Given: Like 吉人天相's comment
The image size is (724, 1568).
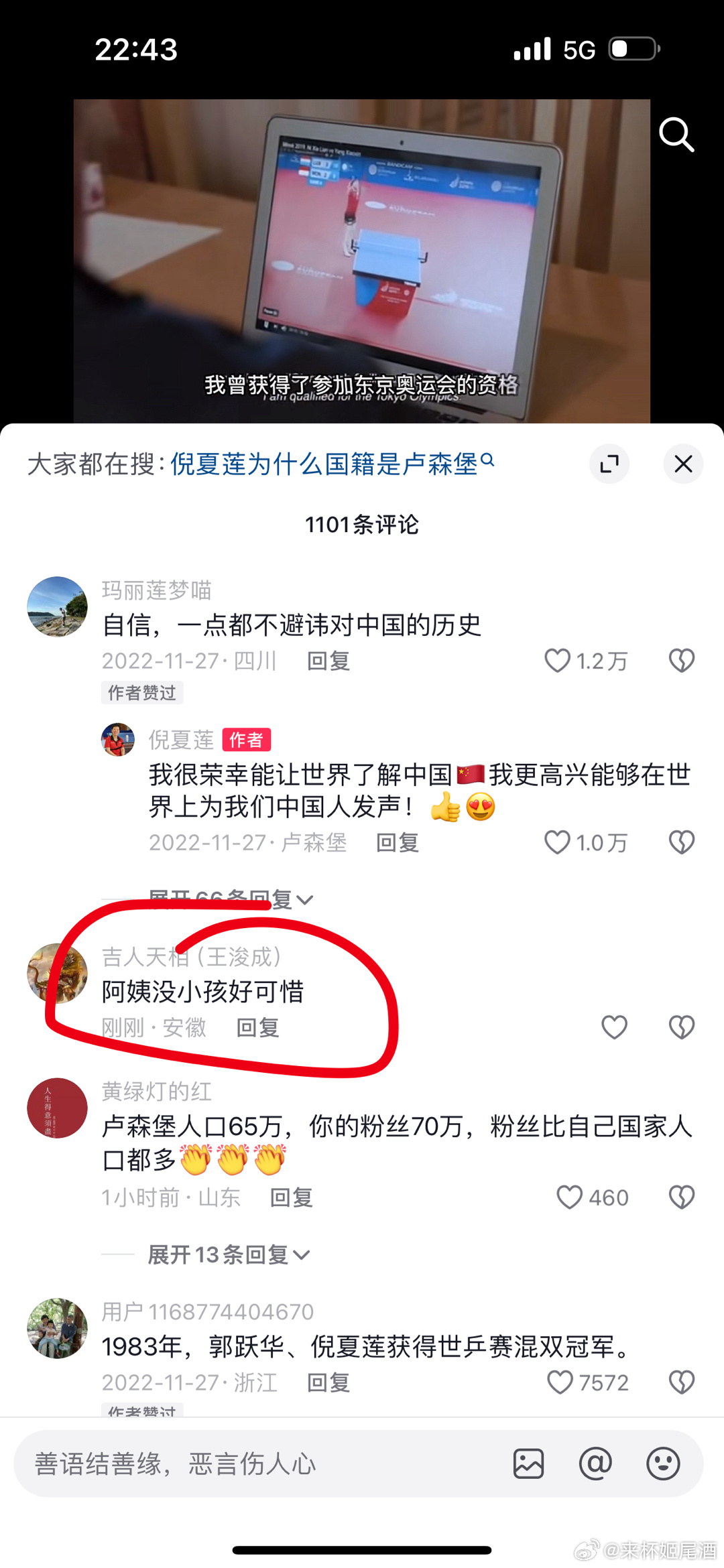Looking at the screenshot, I should (614, 1027).
